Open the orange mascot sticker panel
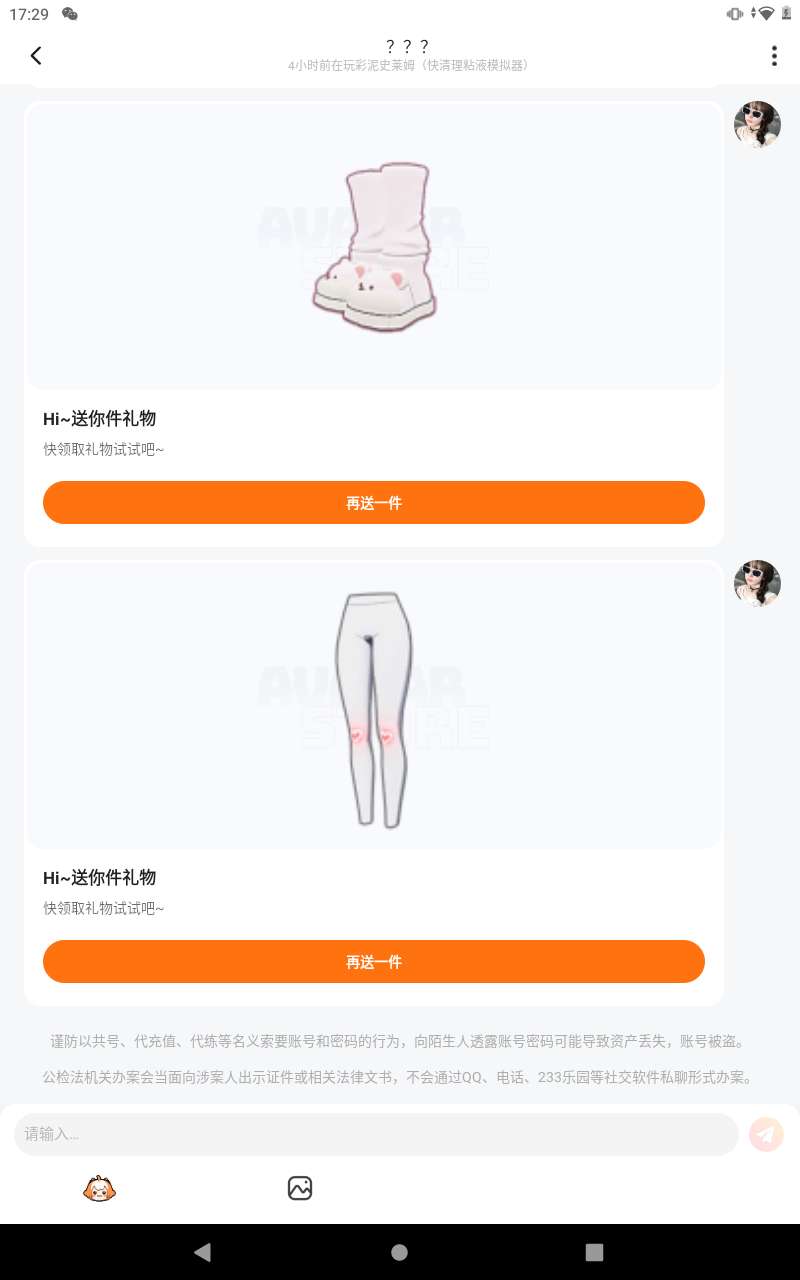 click(x=99, y=1188)
